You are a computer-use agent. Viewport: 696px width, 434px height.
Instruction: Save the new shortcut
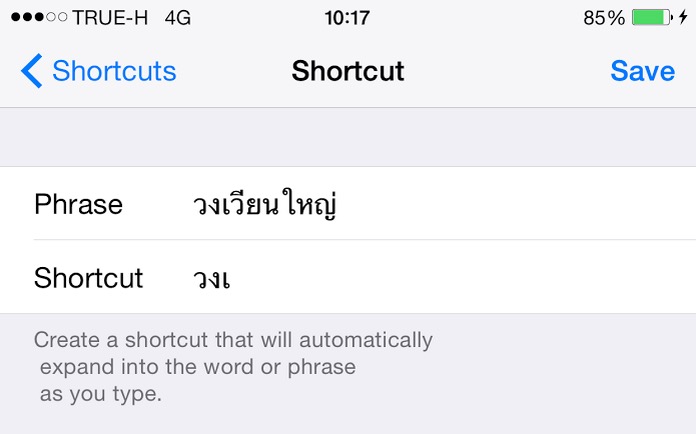(642, 71)
